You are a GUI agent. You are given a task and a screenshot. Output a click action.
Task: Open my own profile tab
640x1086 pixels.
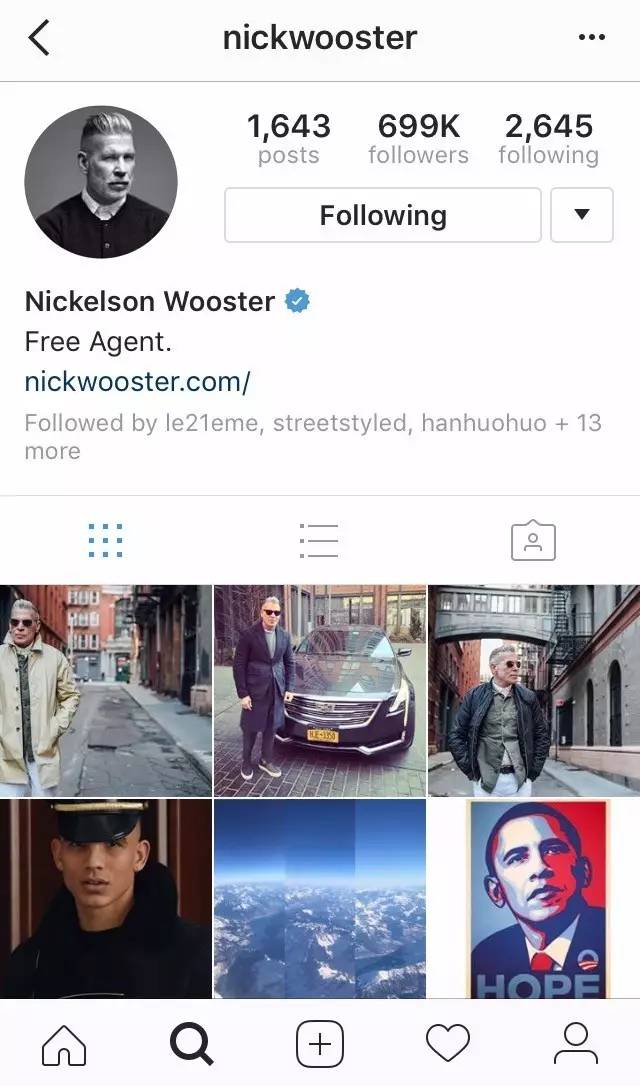(x=576, y=1044)
